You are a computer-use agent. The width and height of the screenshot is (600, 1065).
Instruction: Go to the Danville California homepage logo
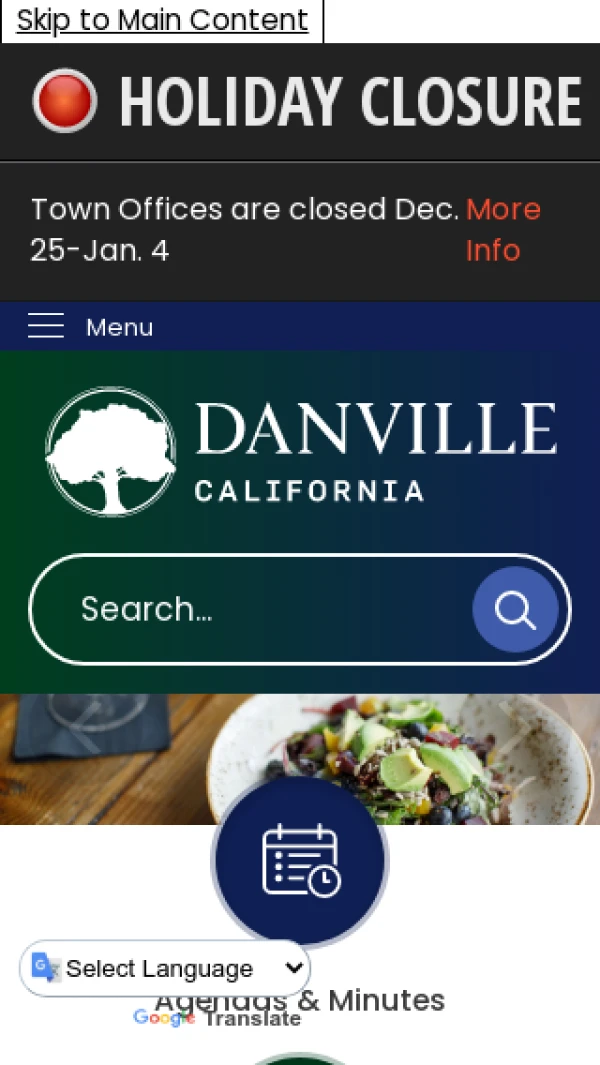tap(300, 452)
